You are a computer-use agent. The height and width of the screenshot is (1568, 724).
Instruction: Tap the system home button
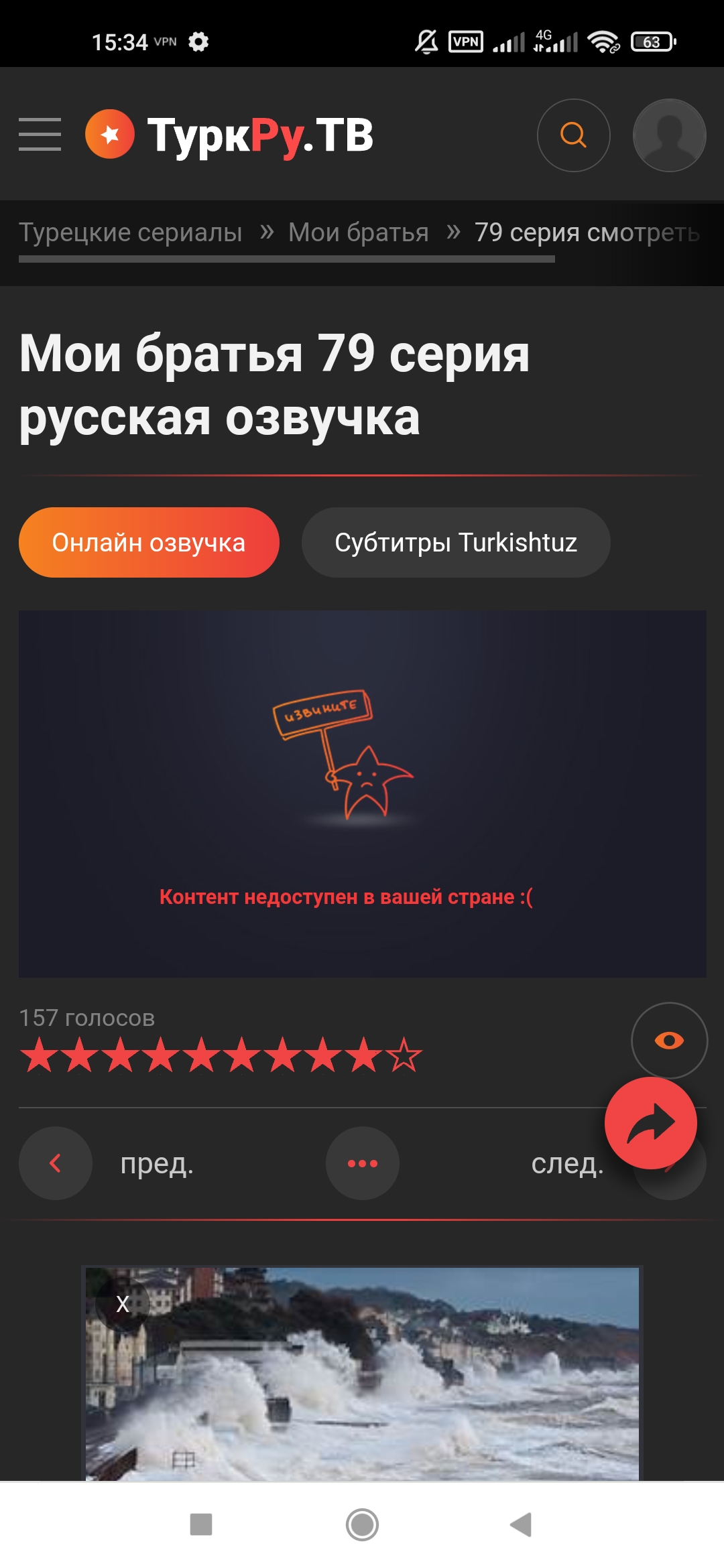(362, 1524)
